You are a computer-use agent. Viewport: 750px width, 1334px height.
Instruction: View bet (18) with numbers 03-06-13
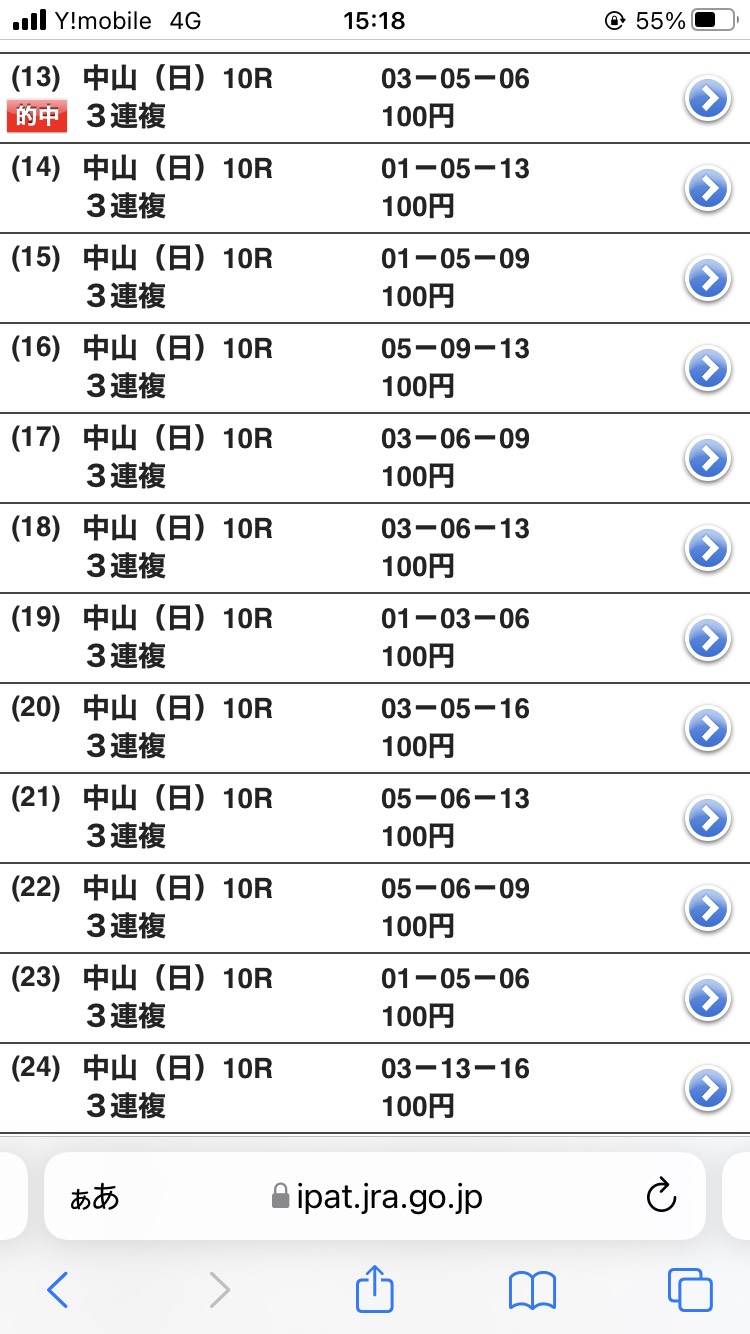(708, 549)
